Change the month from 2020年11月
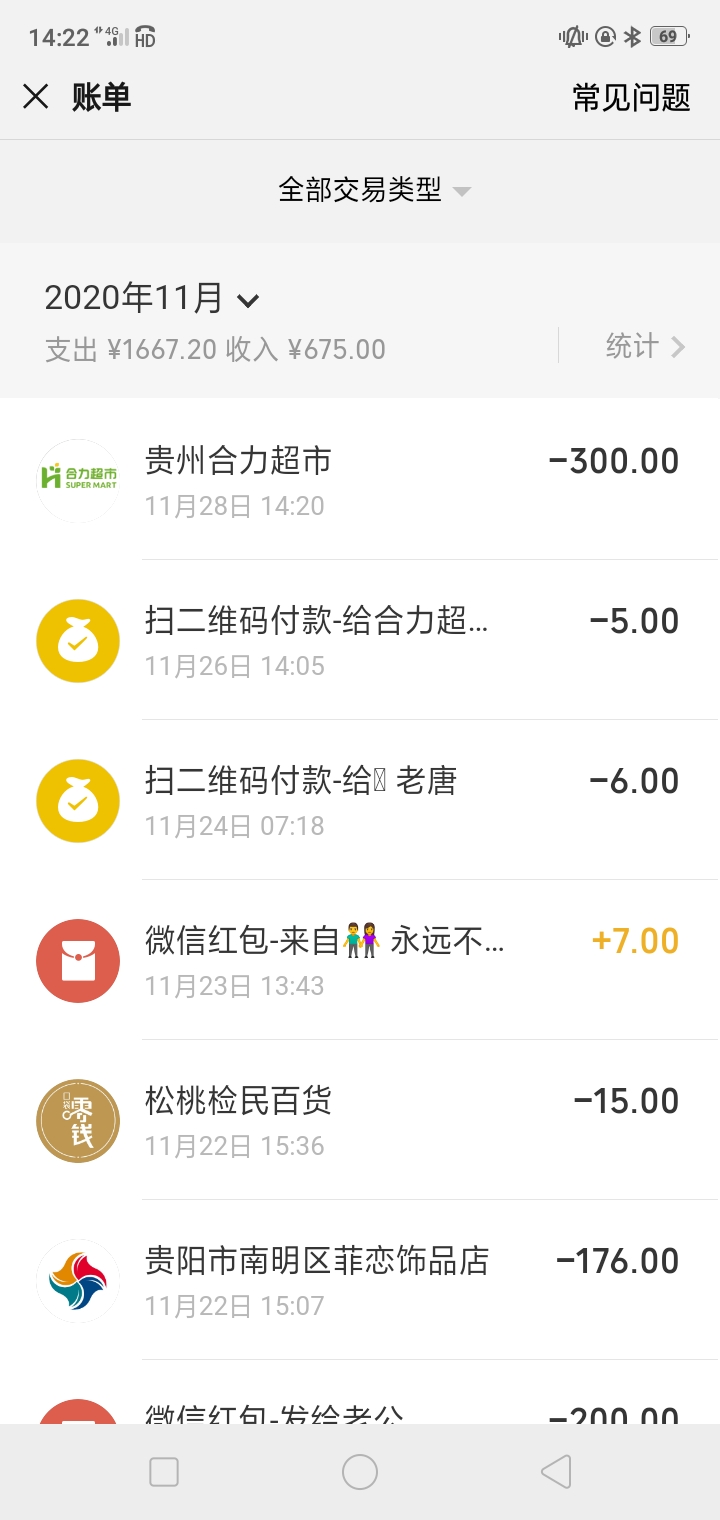Image resolution: width=720 pixels, height=1520 pixels. (152, 298)
